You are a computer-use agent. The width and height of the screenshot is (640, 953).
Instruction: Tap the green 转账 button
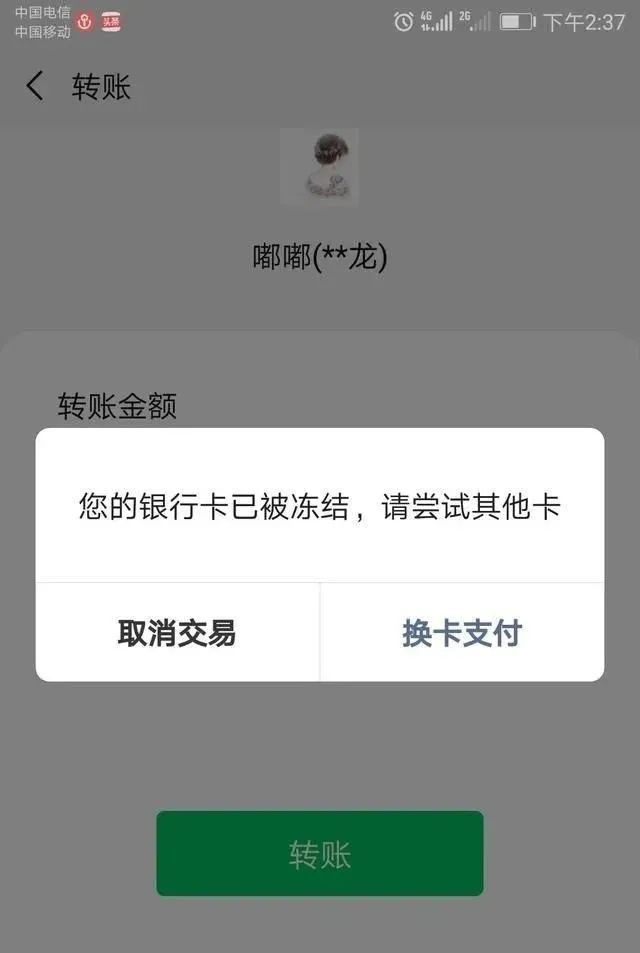click(x=319, y=854)
